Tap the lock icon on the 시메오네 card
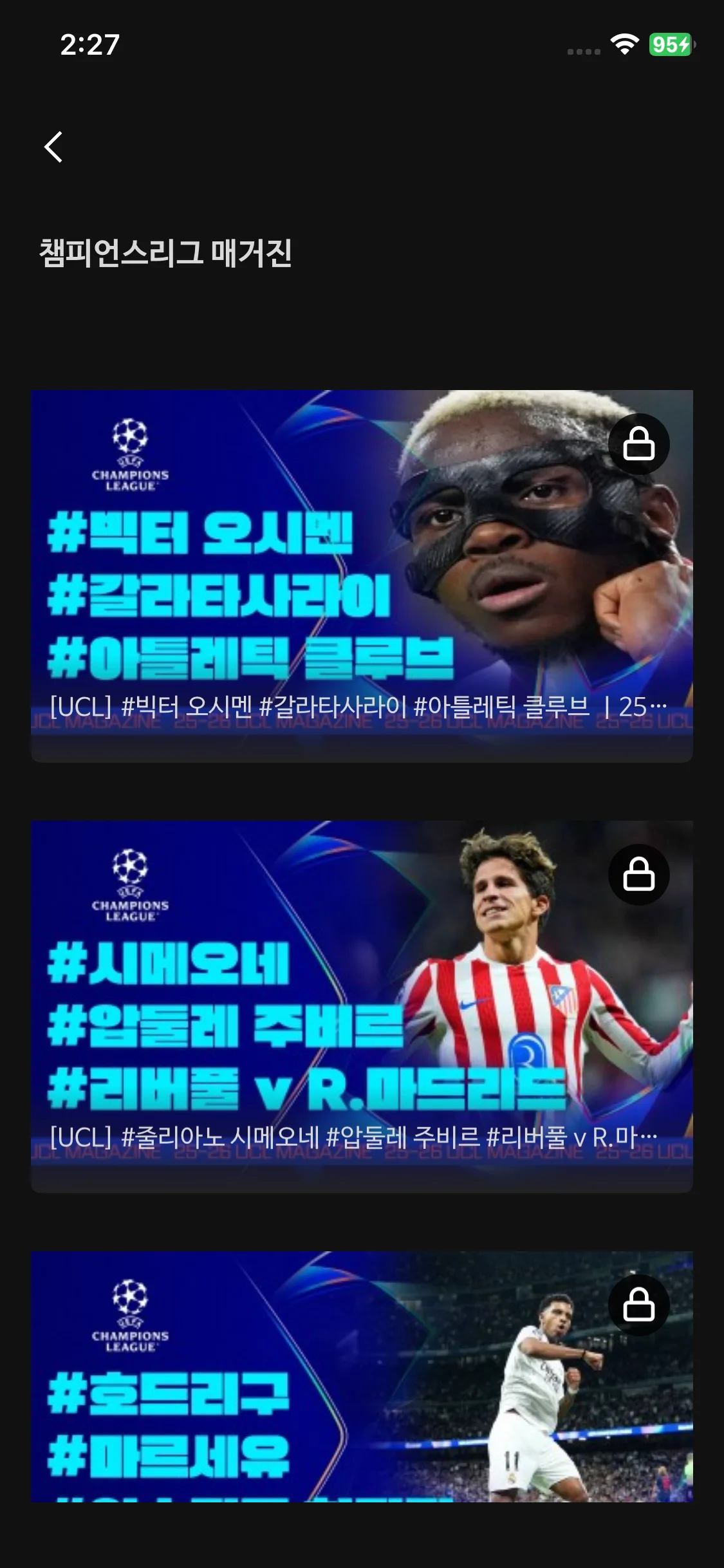The image size is (724, 1568). (x=638, y=875)
